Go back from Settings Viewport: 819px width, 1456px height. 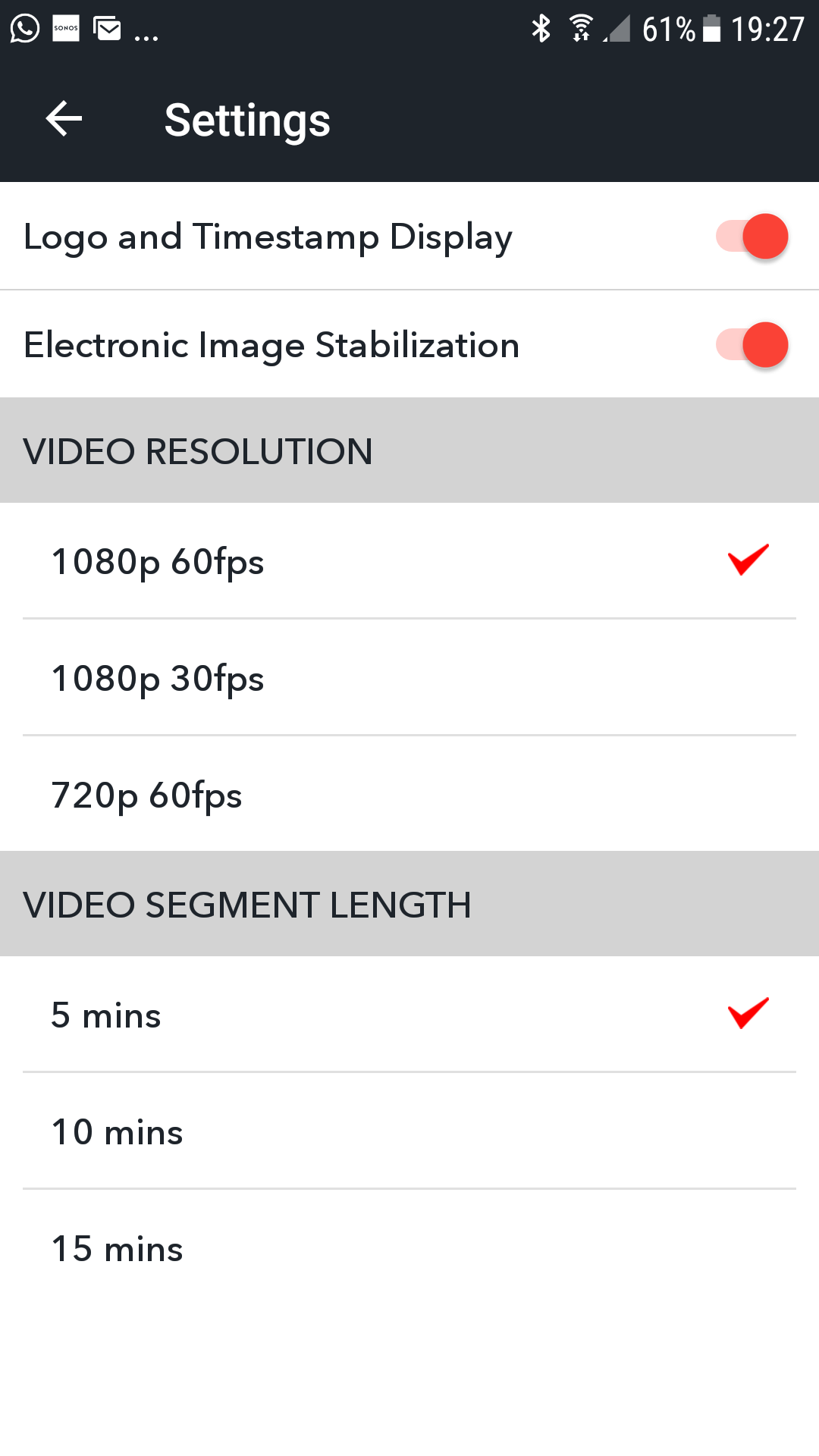point(64,119)
